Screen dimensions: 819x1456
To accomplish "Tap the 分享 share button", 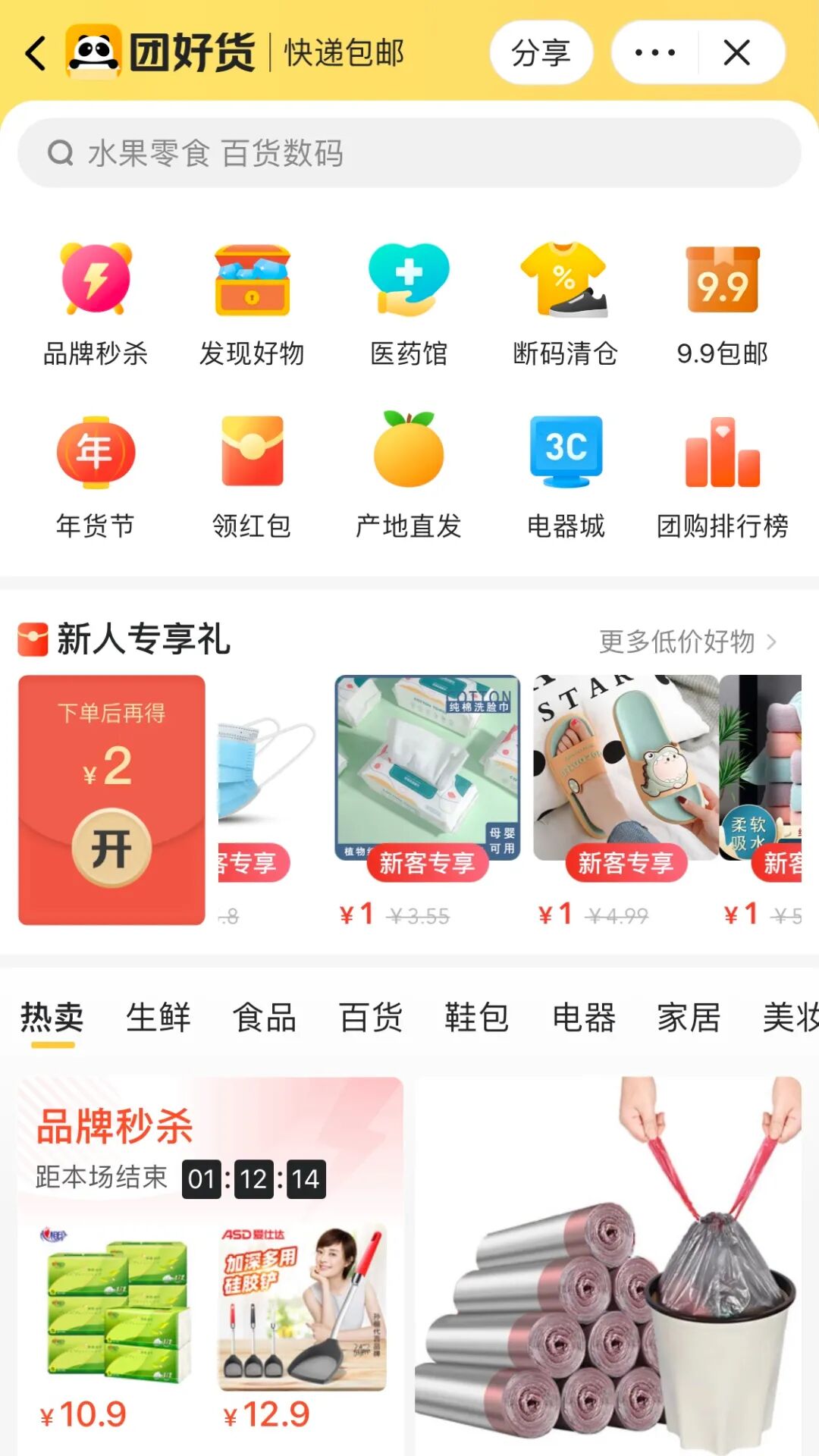I will pyautogui.click(x=541, y=53).
